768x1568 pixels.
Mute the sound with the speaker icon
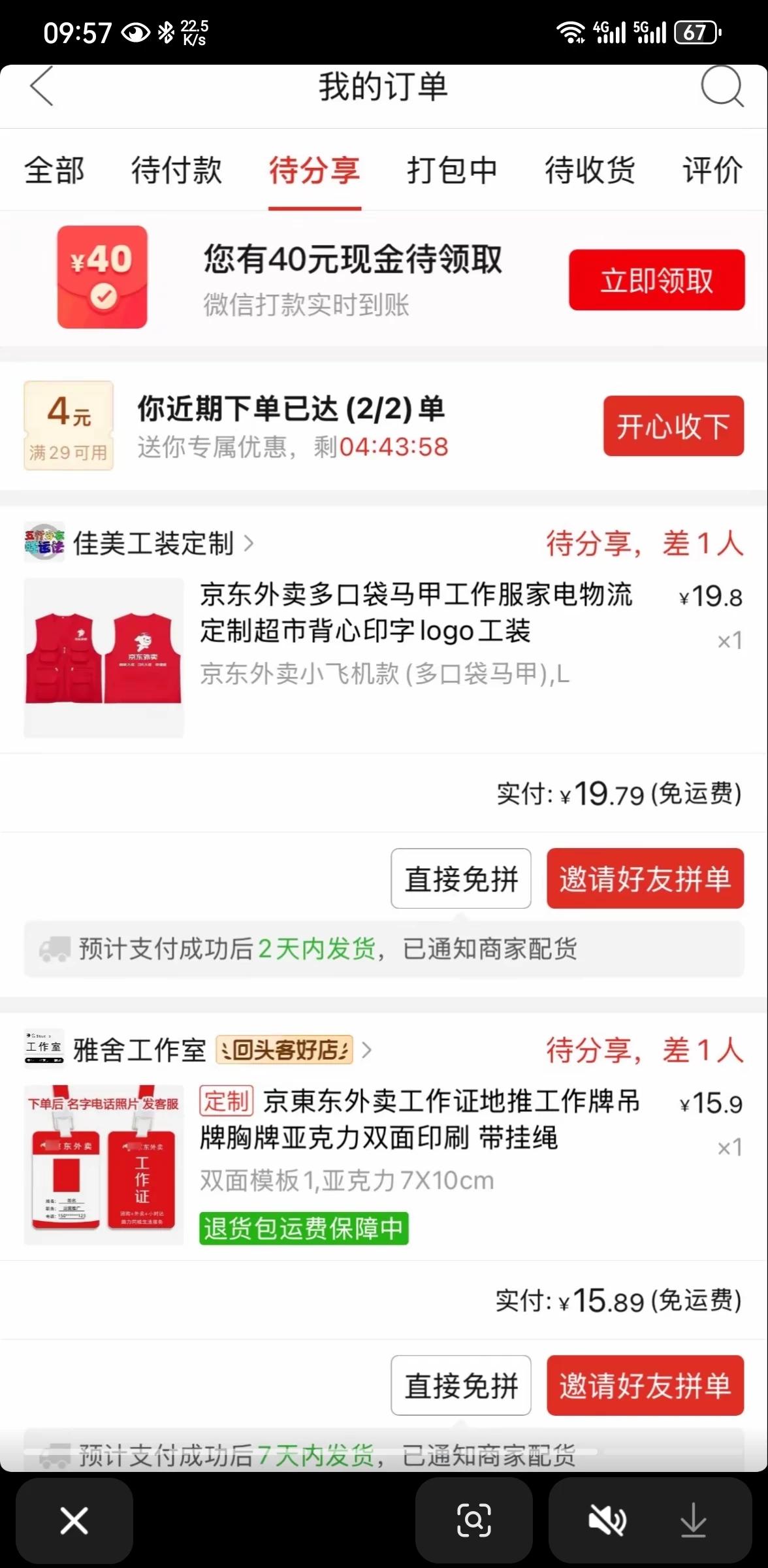click(x=606, y=1520)
